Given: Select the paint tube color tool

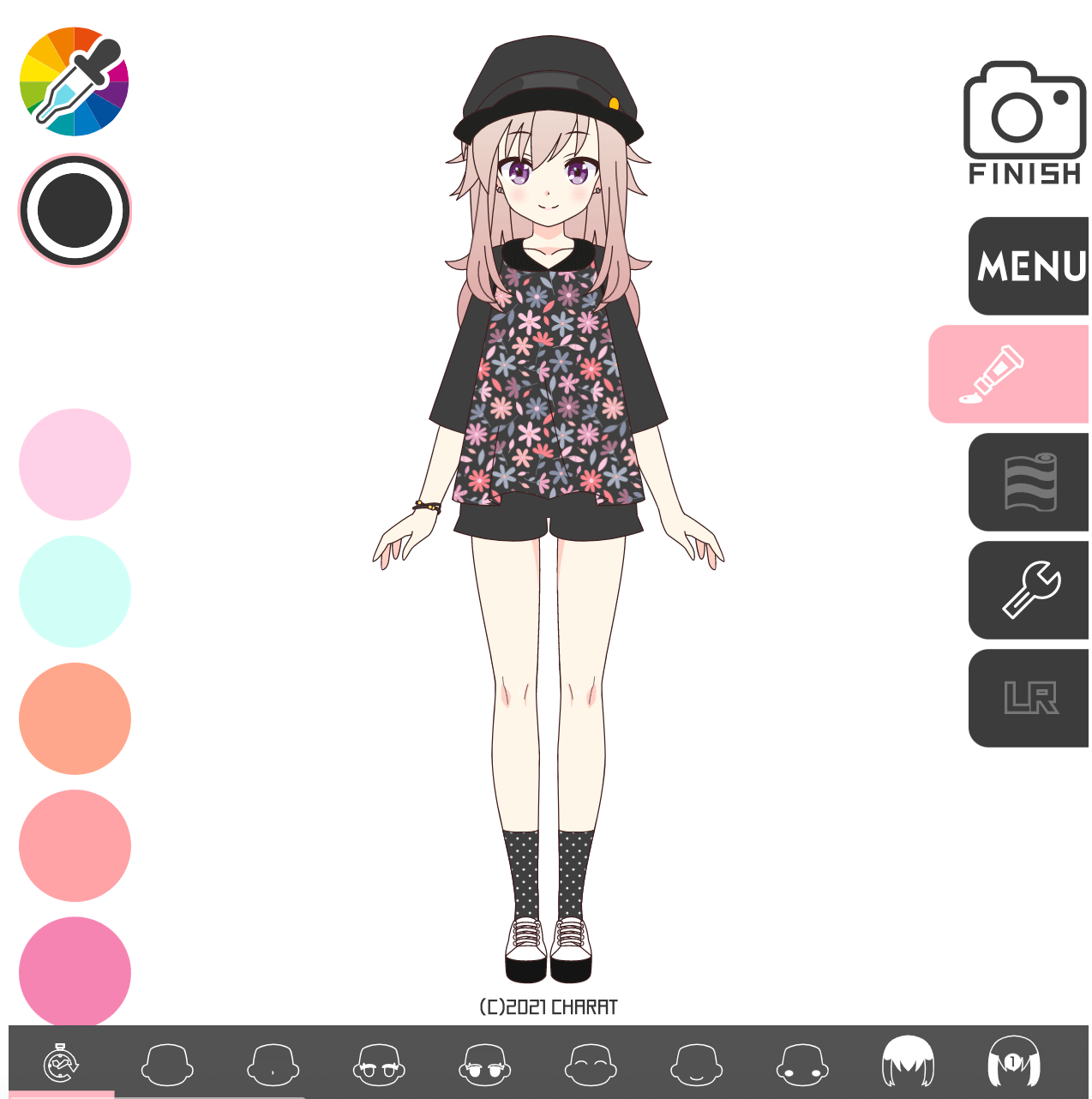Looking at the screenshot, I should [1010, 374].
